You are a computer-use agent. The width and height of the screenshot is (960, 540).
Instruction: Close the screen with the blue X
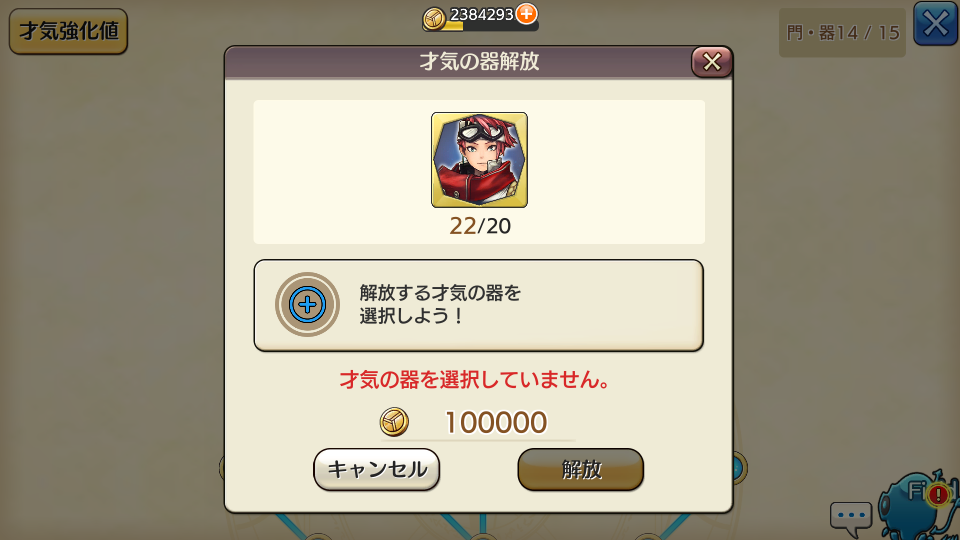935,24
